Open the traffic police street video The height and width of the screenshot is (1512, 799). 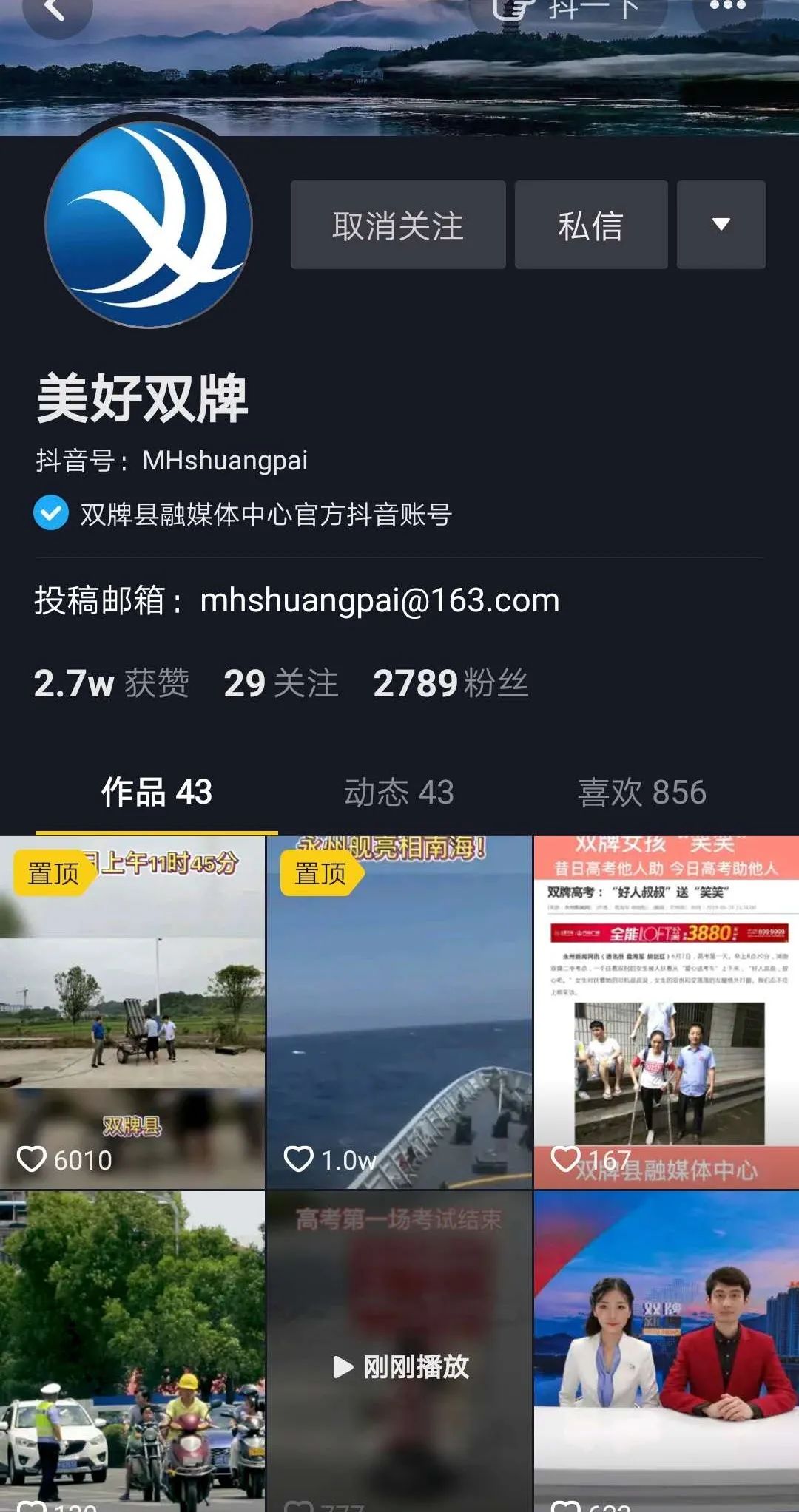[132, 1353]
